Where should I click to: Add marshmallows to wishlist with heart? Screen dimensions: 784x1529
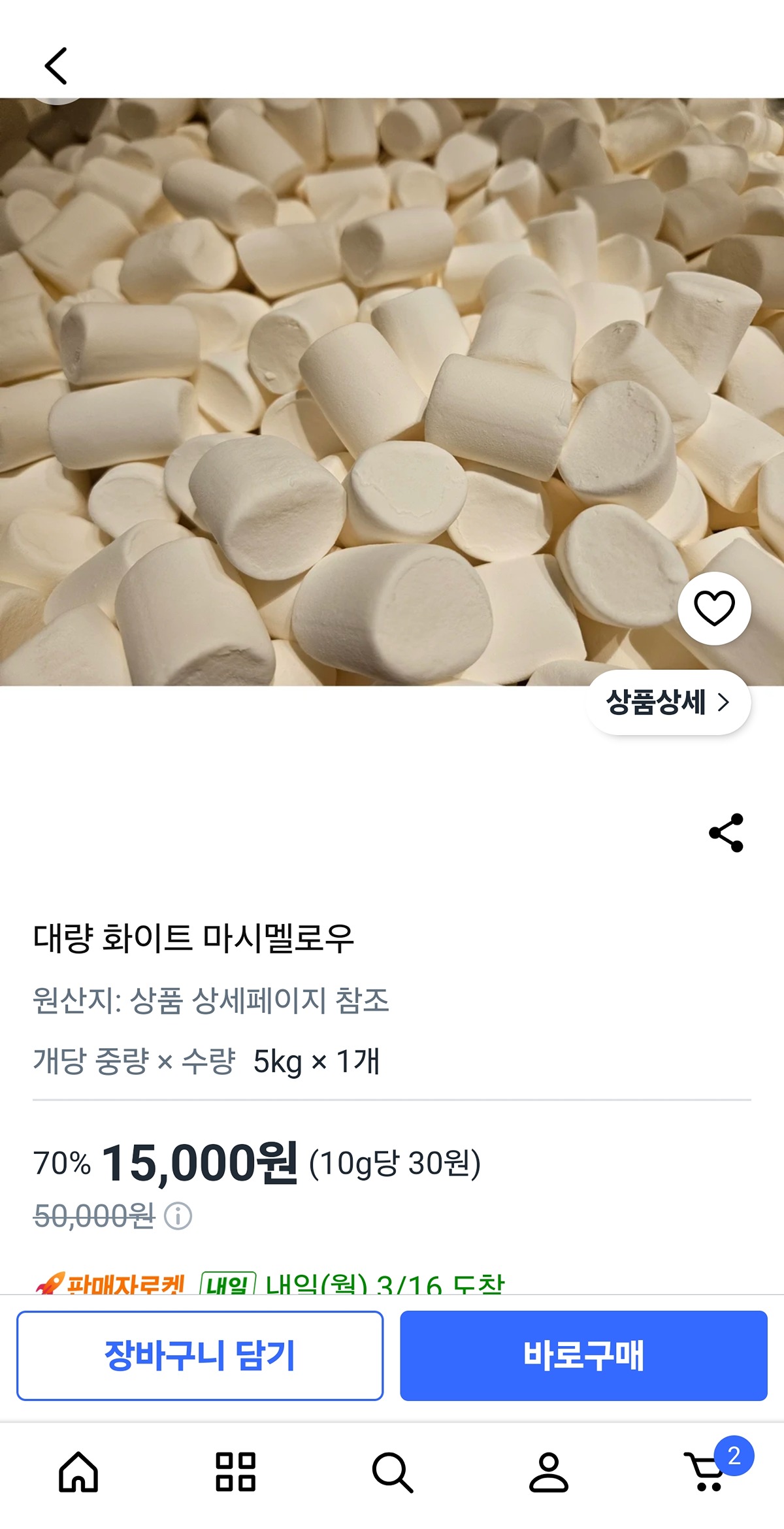pyautogui.click(x=714, y=608)
